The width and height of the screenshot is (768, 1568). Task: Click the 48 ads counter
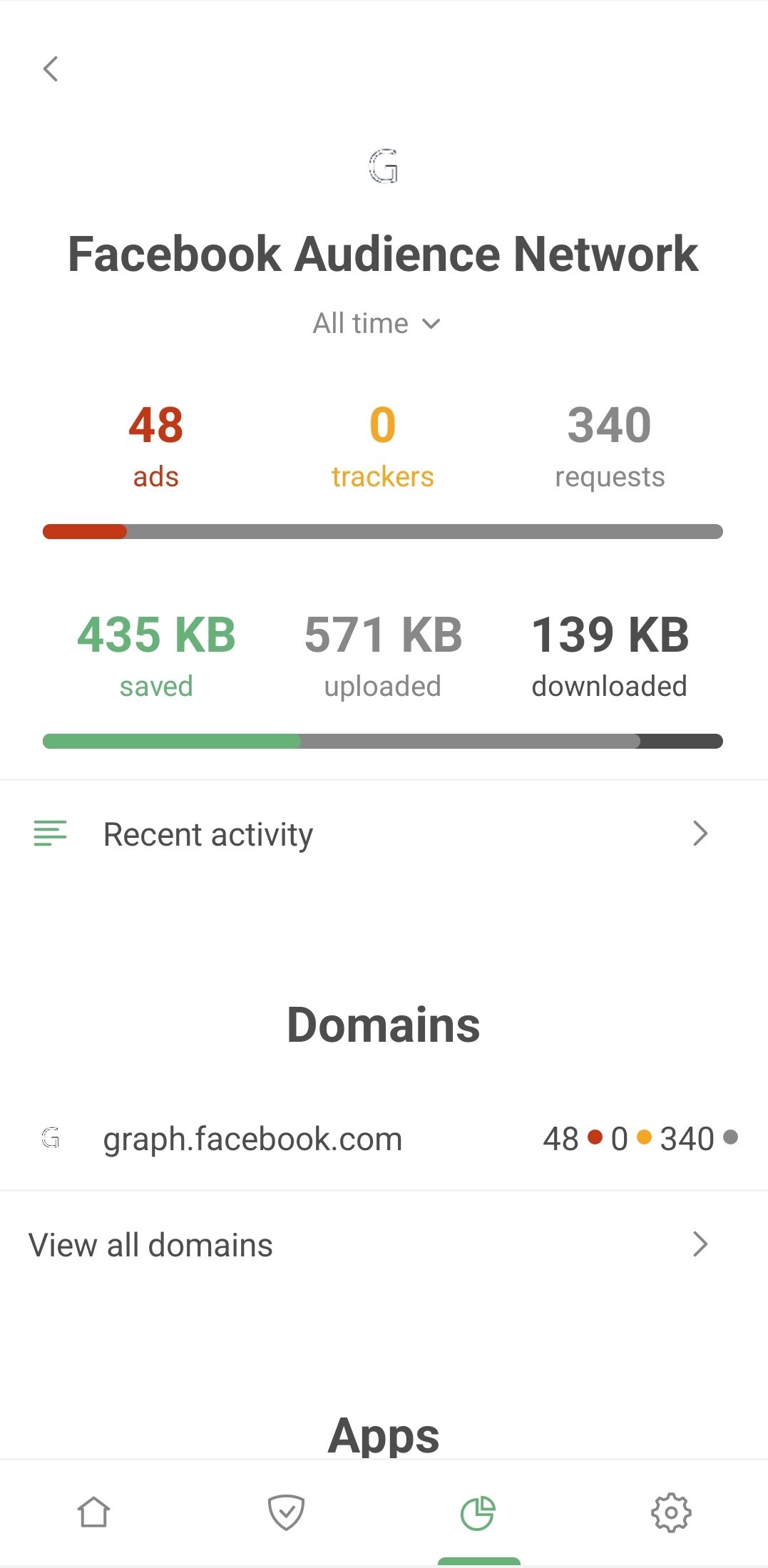[x=155, y=442]
